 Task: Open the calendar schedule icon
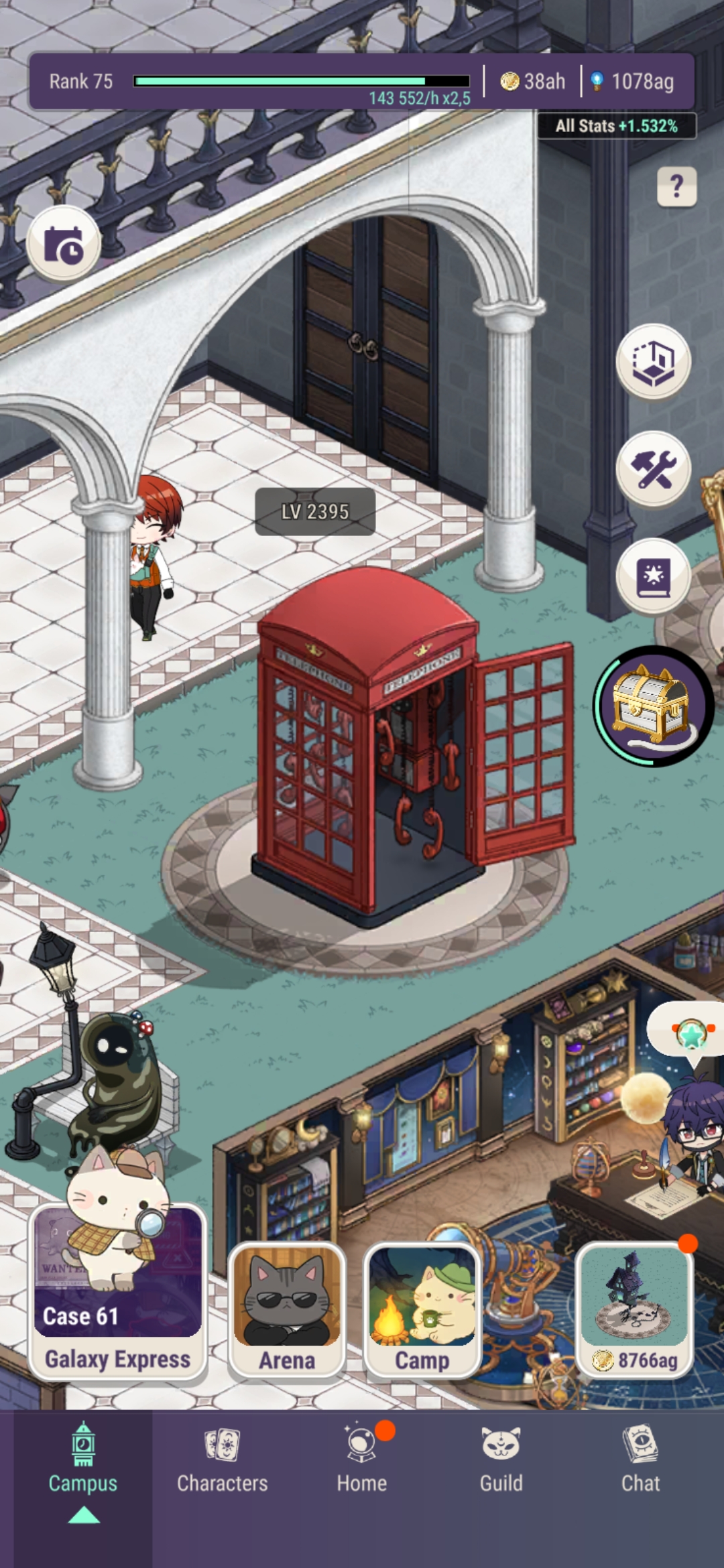(x=64, y=244)
